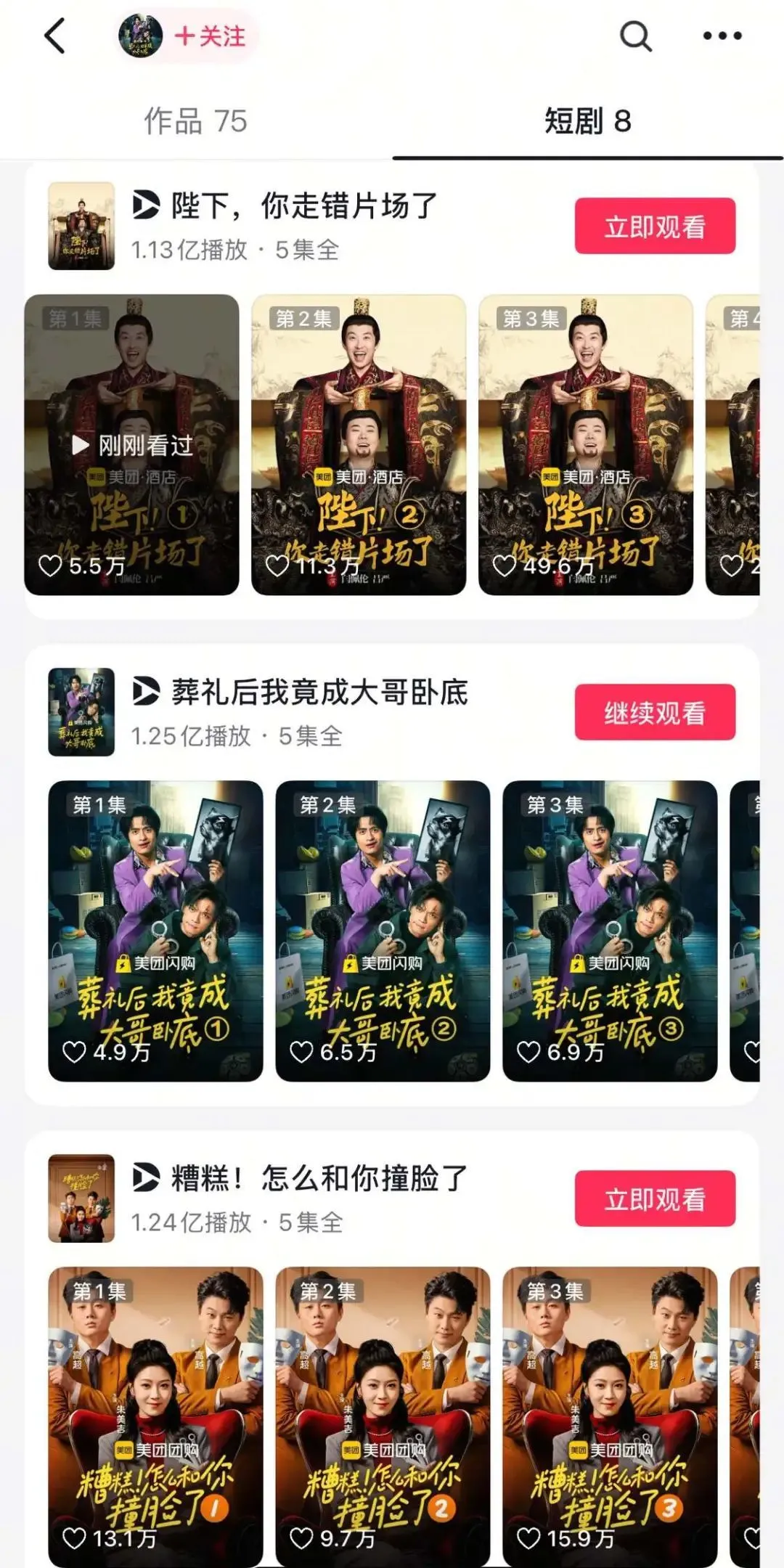The width and height of the screenshot is (784, 1568).
Task: Open the 葬礼后我竟成大哥卧底 series title
Action: (x=319, y=692)
